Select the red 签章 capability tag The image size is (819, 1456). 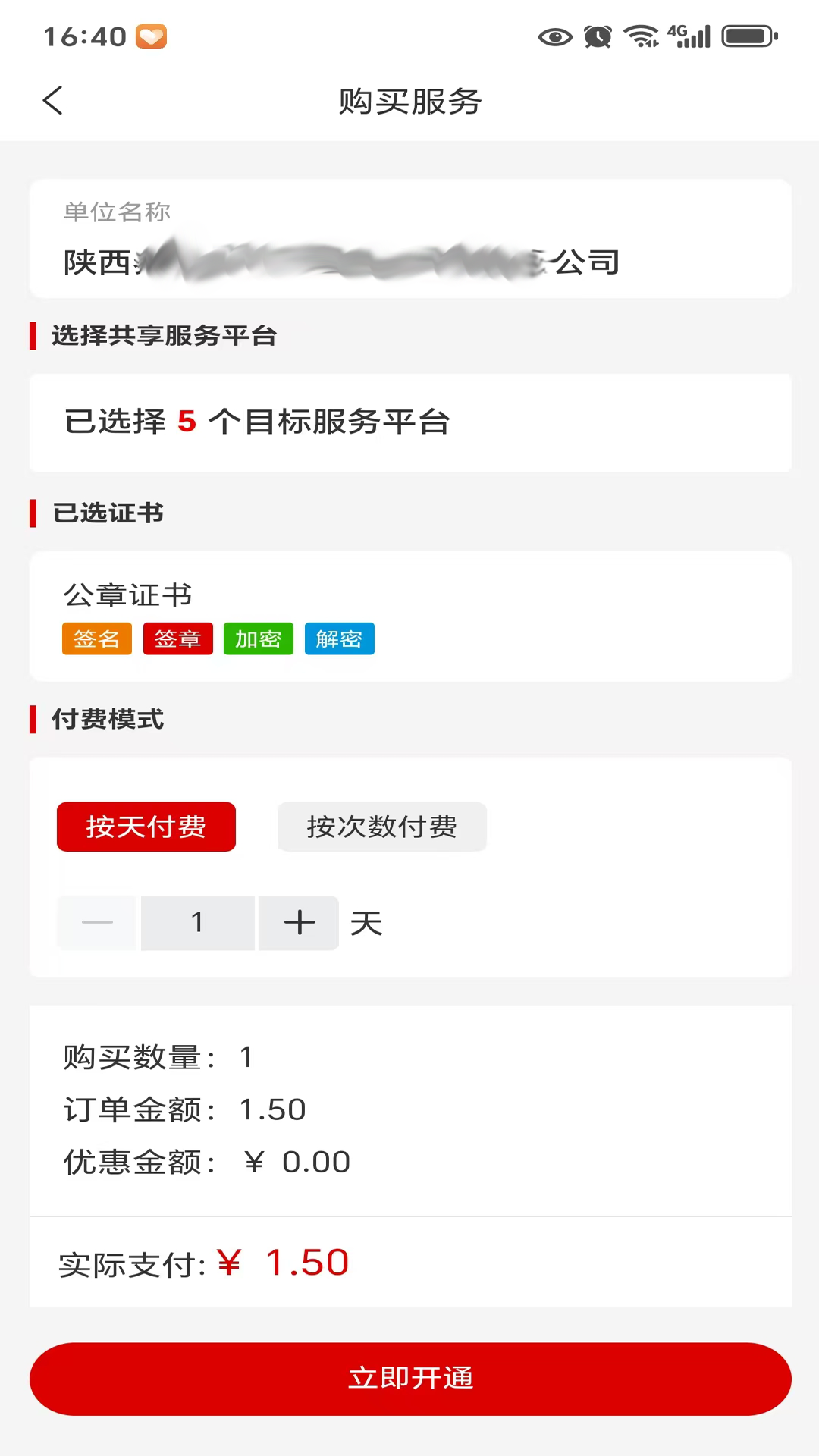(x=177, y=639)
